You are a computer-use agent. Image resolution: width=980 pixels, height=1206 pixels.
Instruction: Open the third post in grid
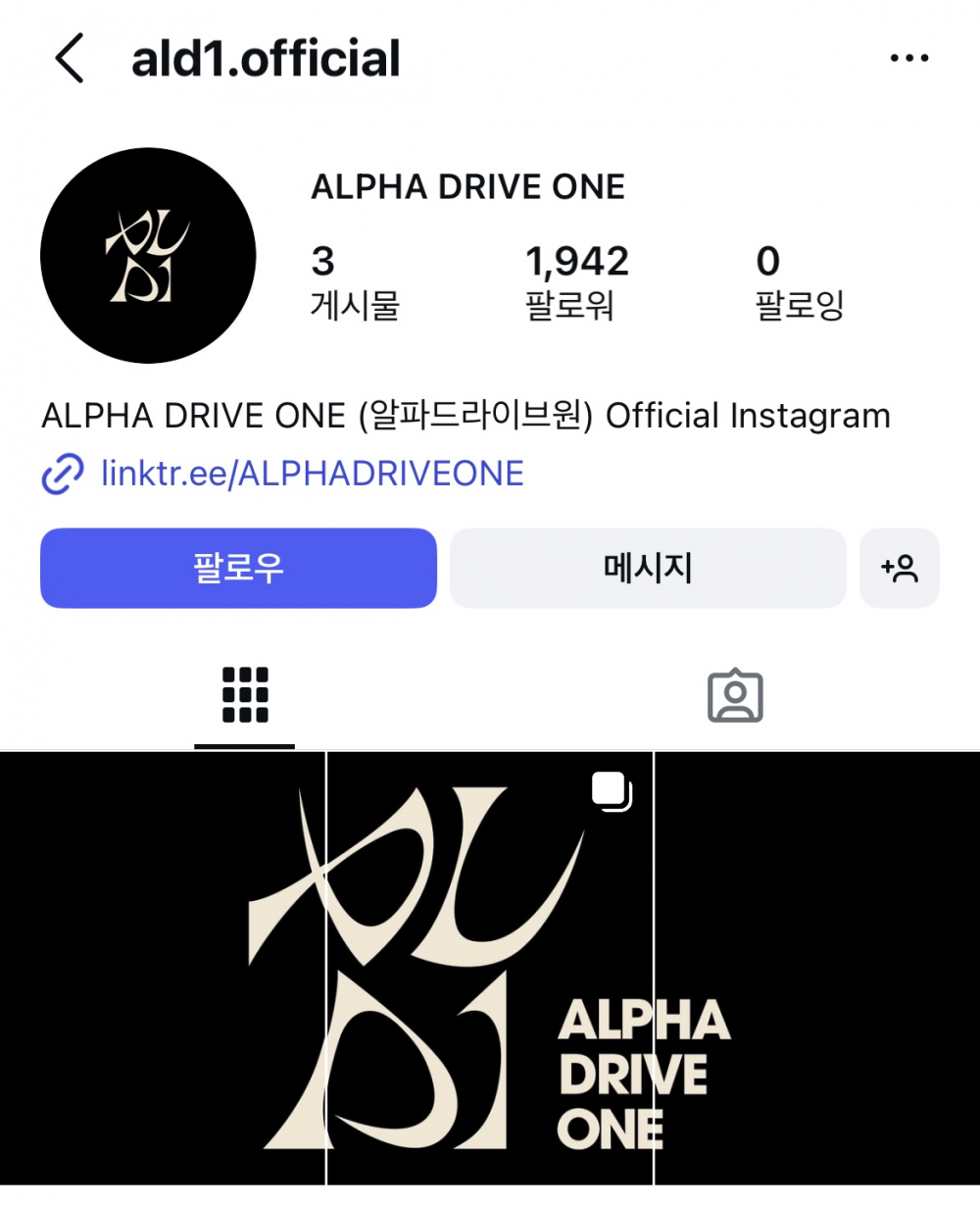(x=817, y=971)
